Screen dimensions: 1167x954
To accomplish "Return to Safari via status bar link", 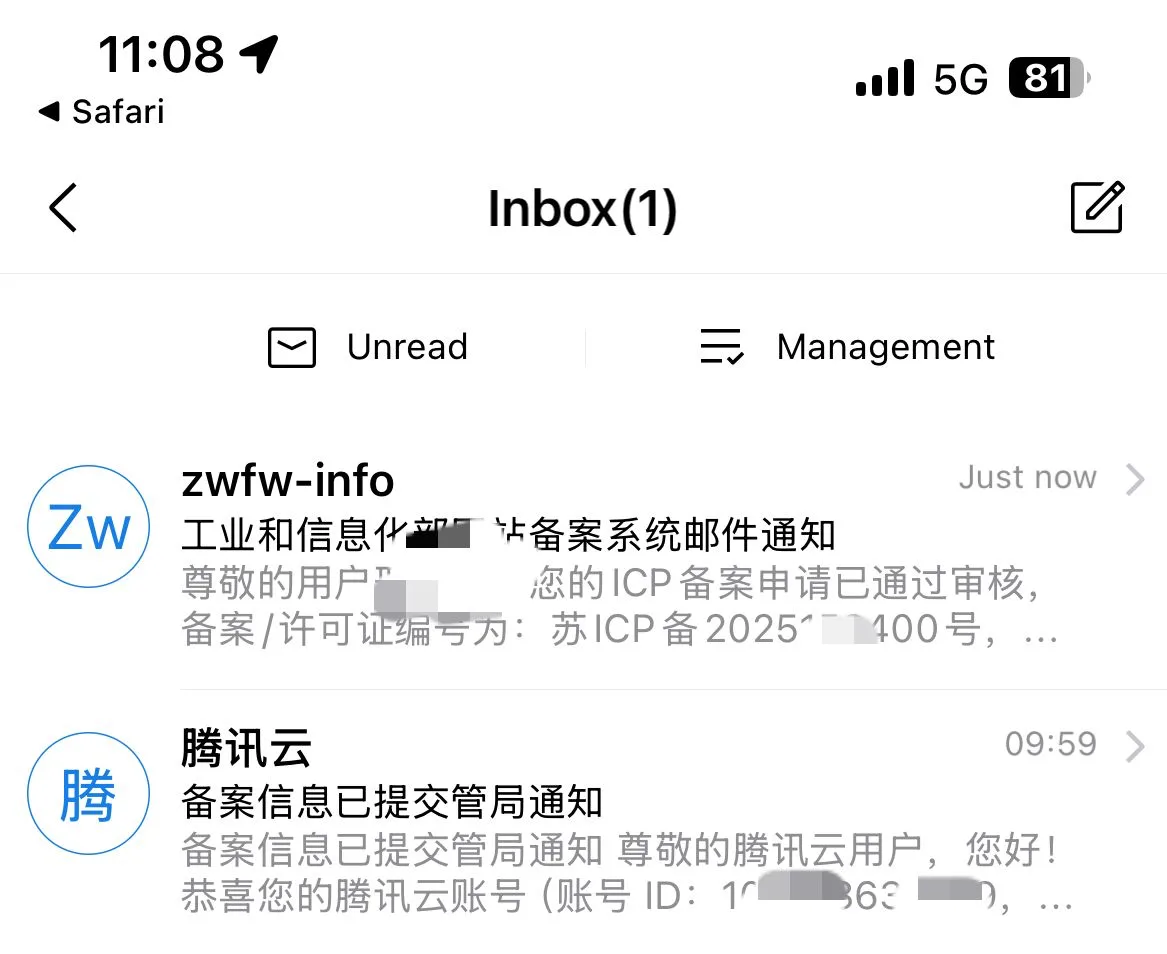I will pyautogui.click(x=102, y=112).
